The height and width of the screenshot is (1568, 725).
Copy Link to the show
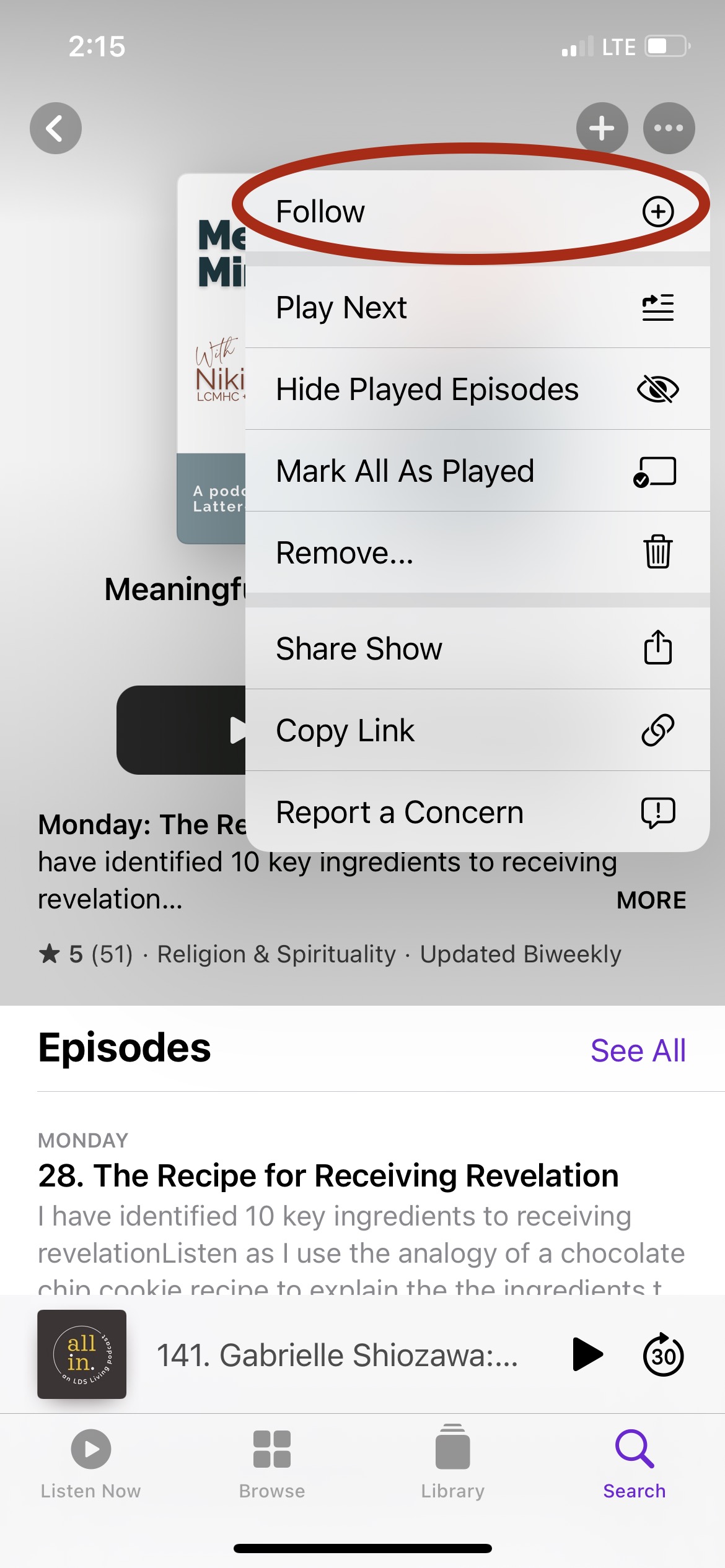point(476,731)
